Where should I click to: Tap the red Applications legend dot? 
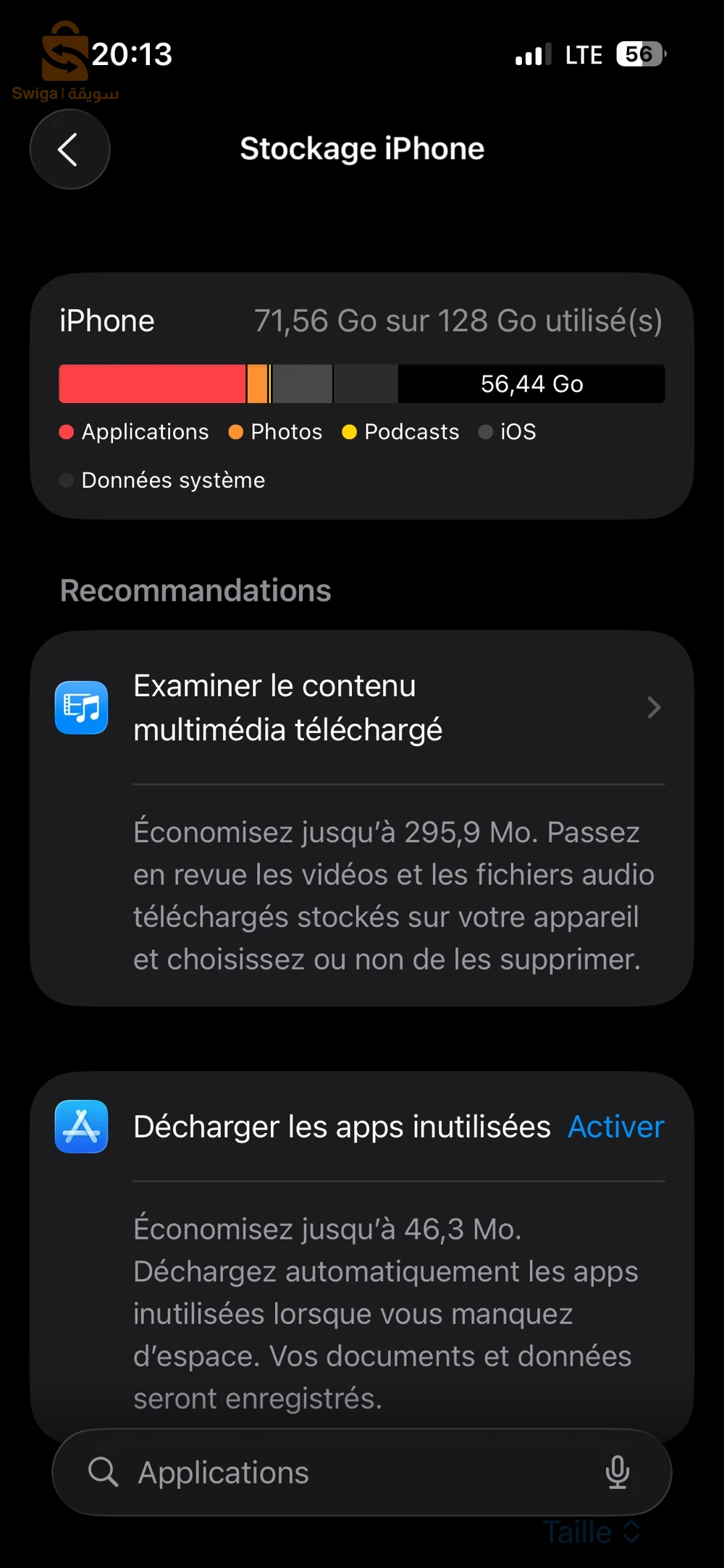(x=66, y=432)
